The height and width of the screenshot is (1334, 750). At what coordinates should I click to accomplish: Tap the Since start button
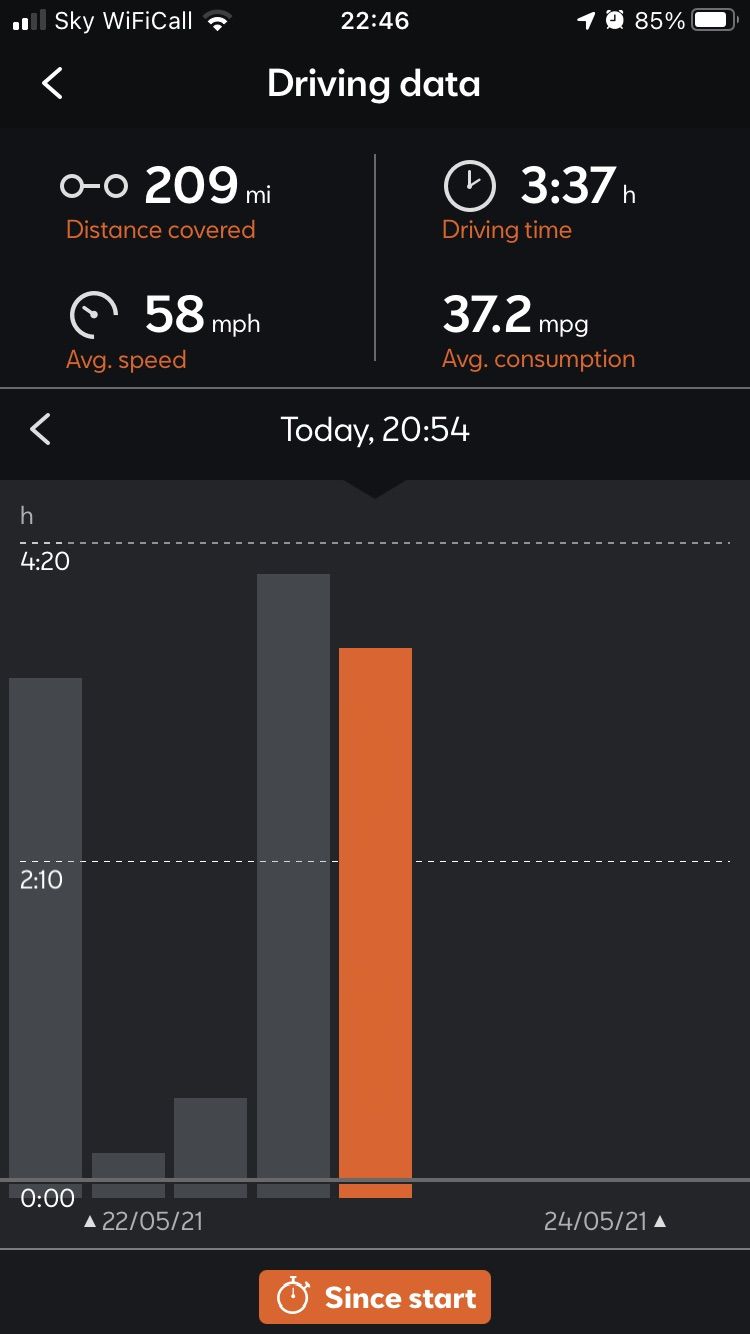click(375, 1297)
